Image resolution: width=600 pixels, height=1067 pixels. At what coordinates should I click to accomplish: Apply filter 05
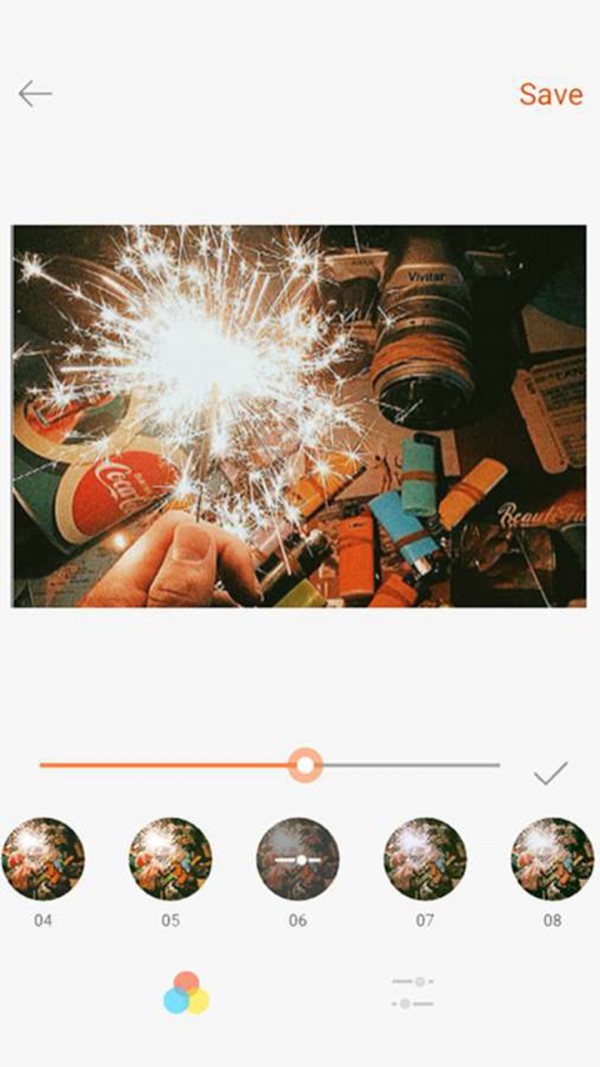click(170, 859)
